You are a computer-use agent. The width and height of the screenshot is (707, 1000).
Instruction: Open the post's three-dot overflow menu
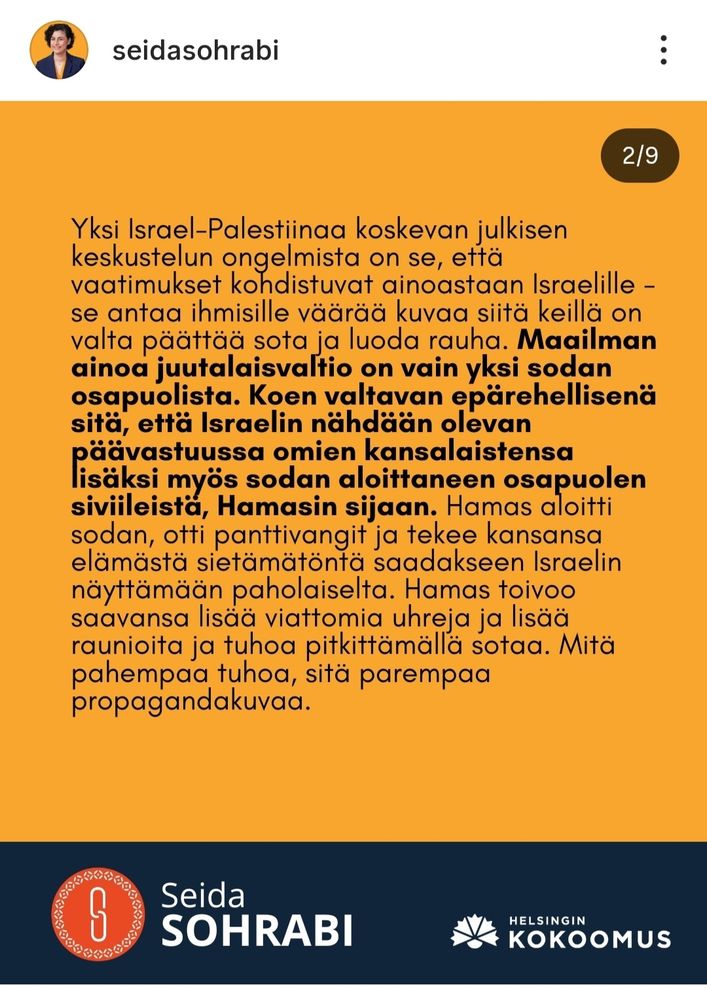pos(664,50)
